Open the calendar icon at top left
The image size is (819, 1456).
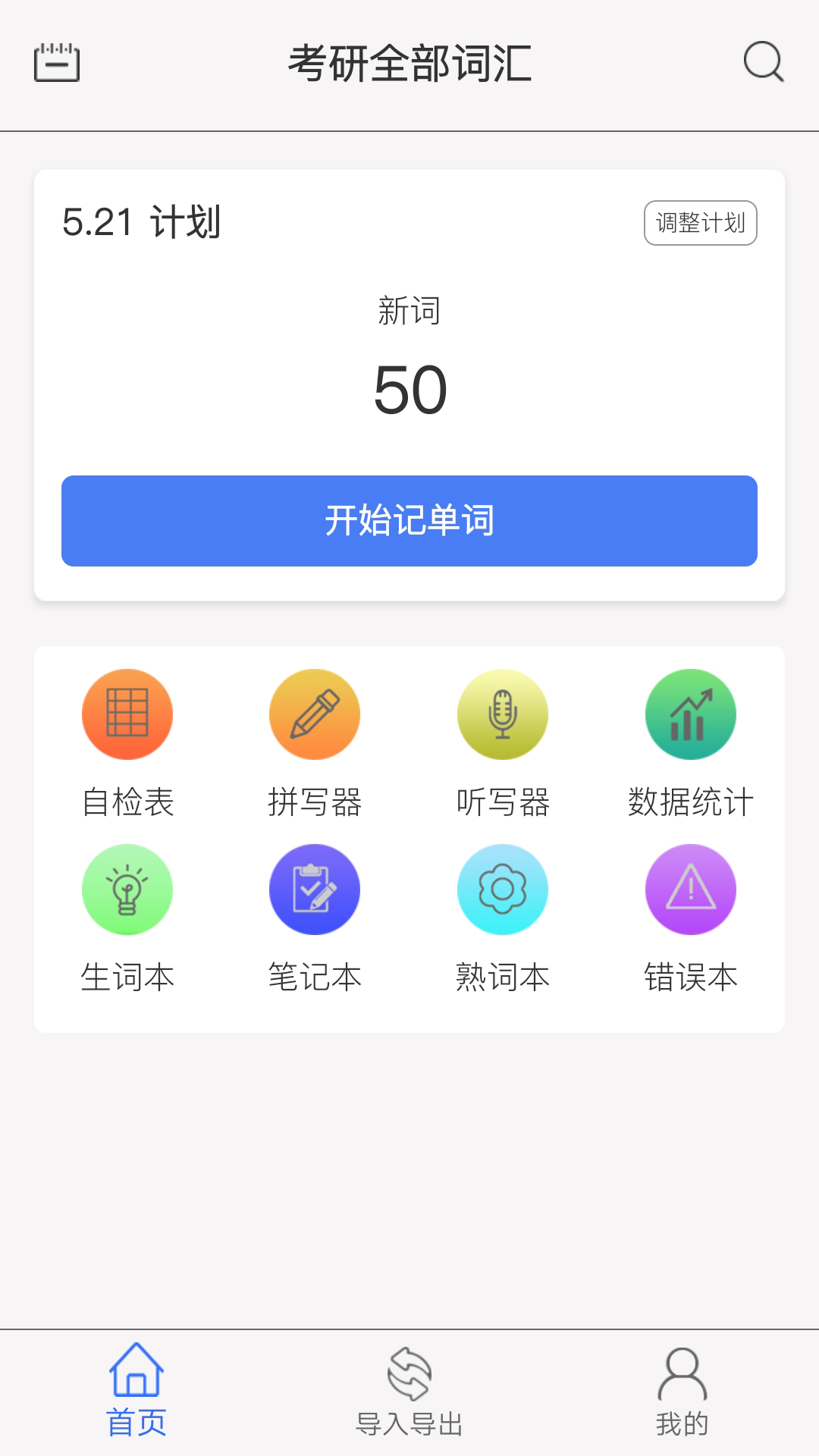pyautogui.click(x=57, y=62)
